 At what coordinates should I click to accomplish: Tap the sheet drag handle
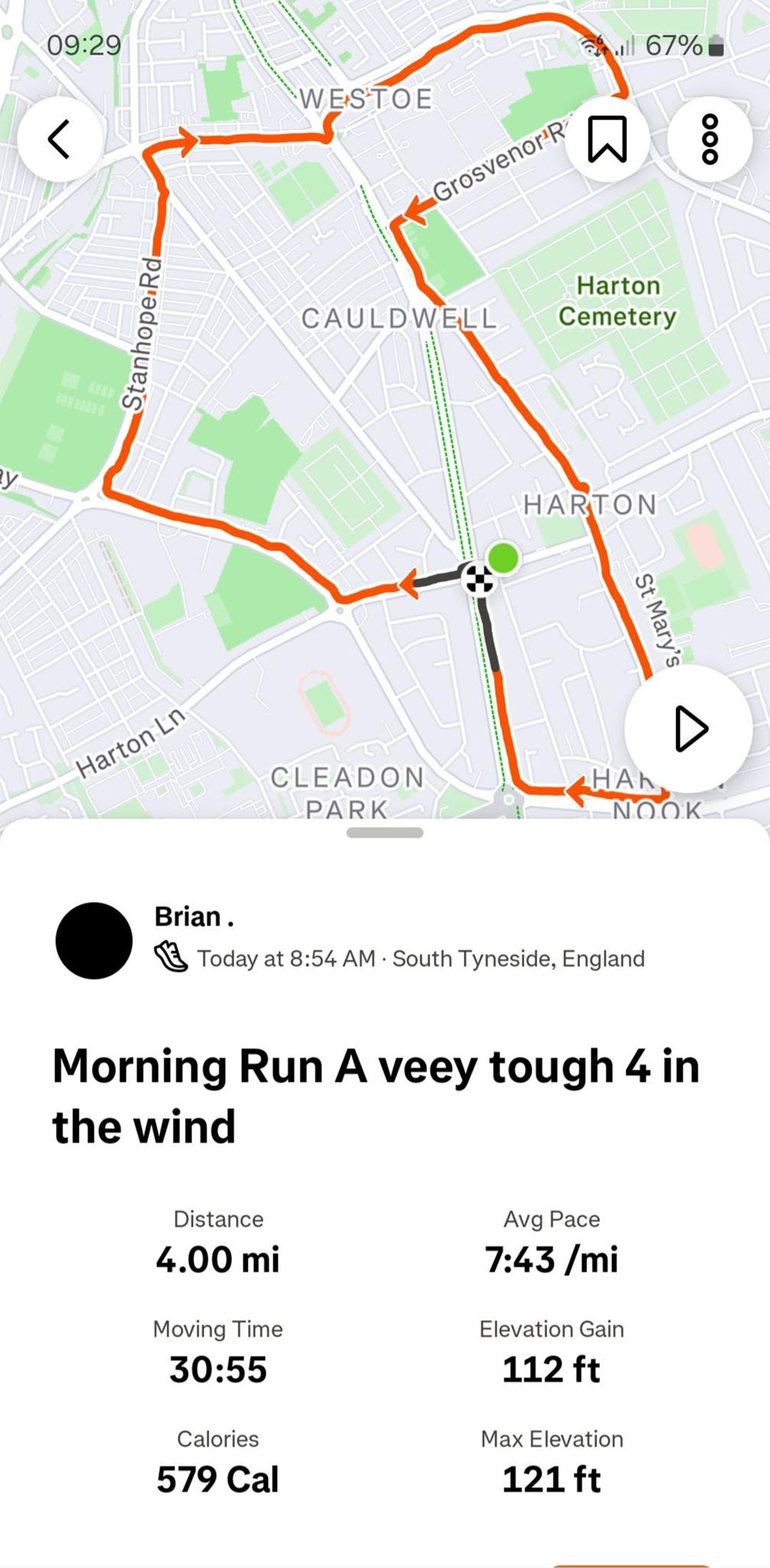pos(385,832)
